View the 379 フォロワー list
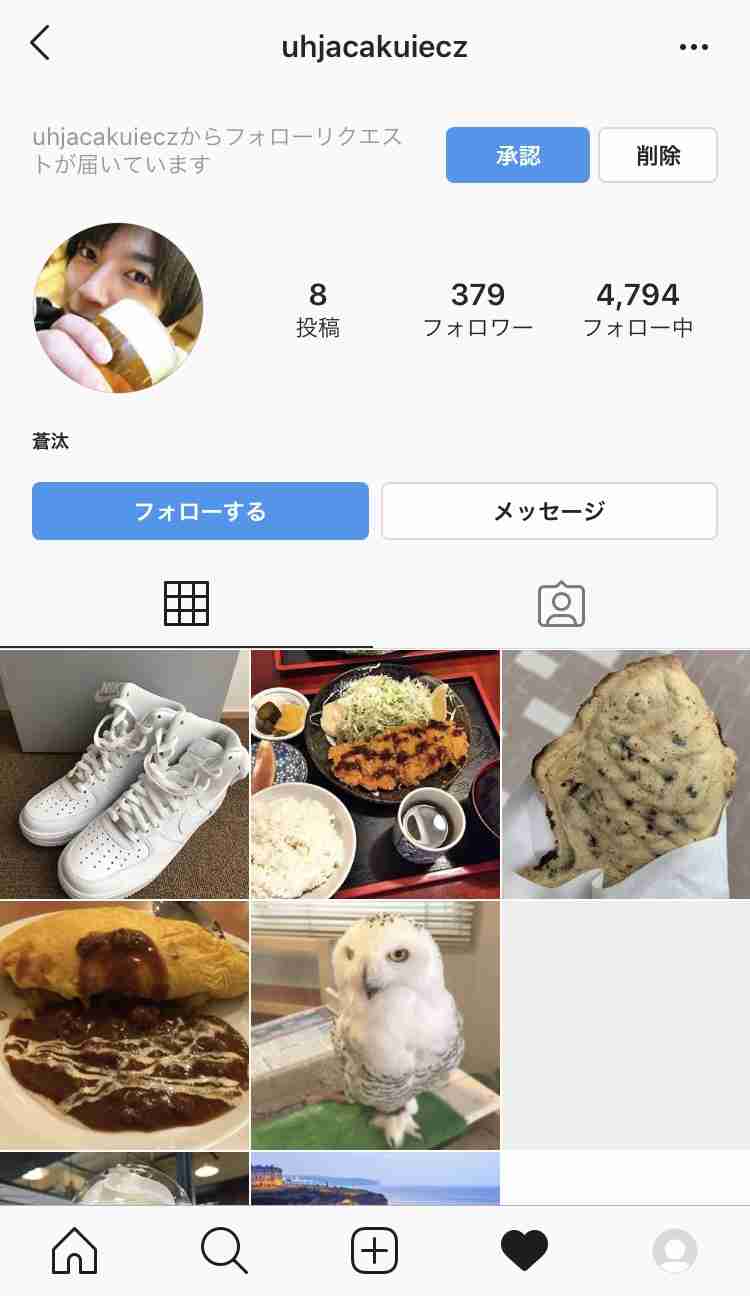This screenshot has width=750, height=1296. tap(478, 308)
